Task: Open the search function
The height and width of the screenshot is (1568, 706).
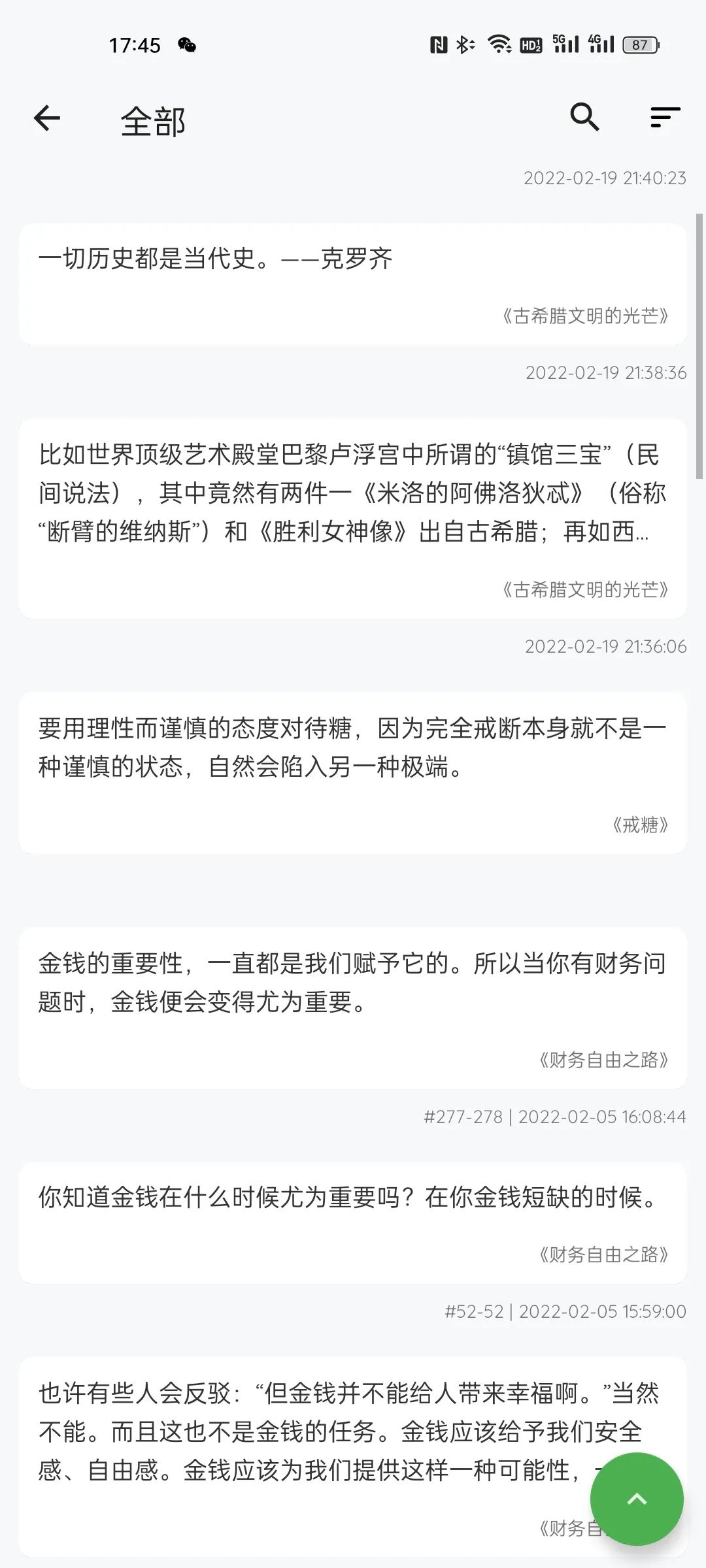Action: [x=585, y=118]
